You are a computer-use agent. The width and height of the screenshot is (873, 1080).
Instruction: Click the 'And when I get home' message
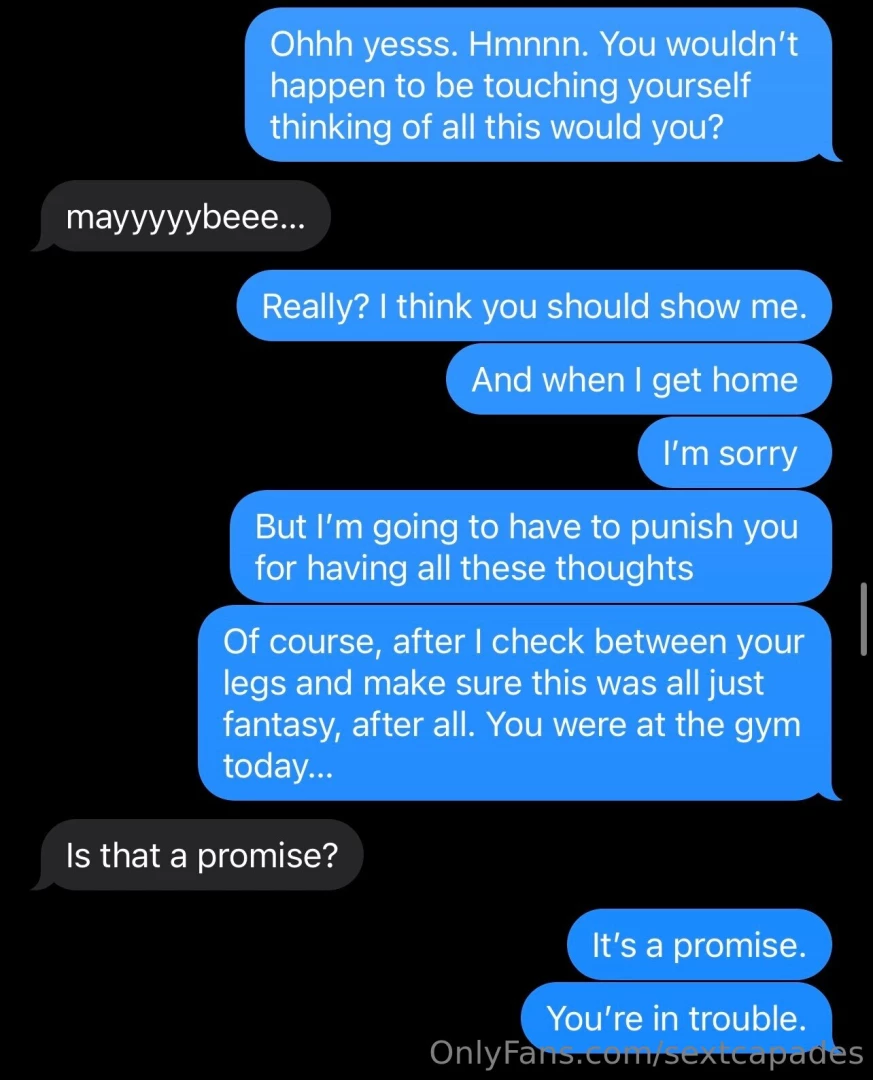click(638, 380)
